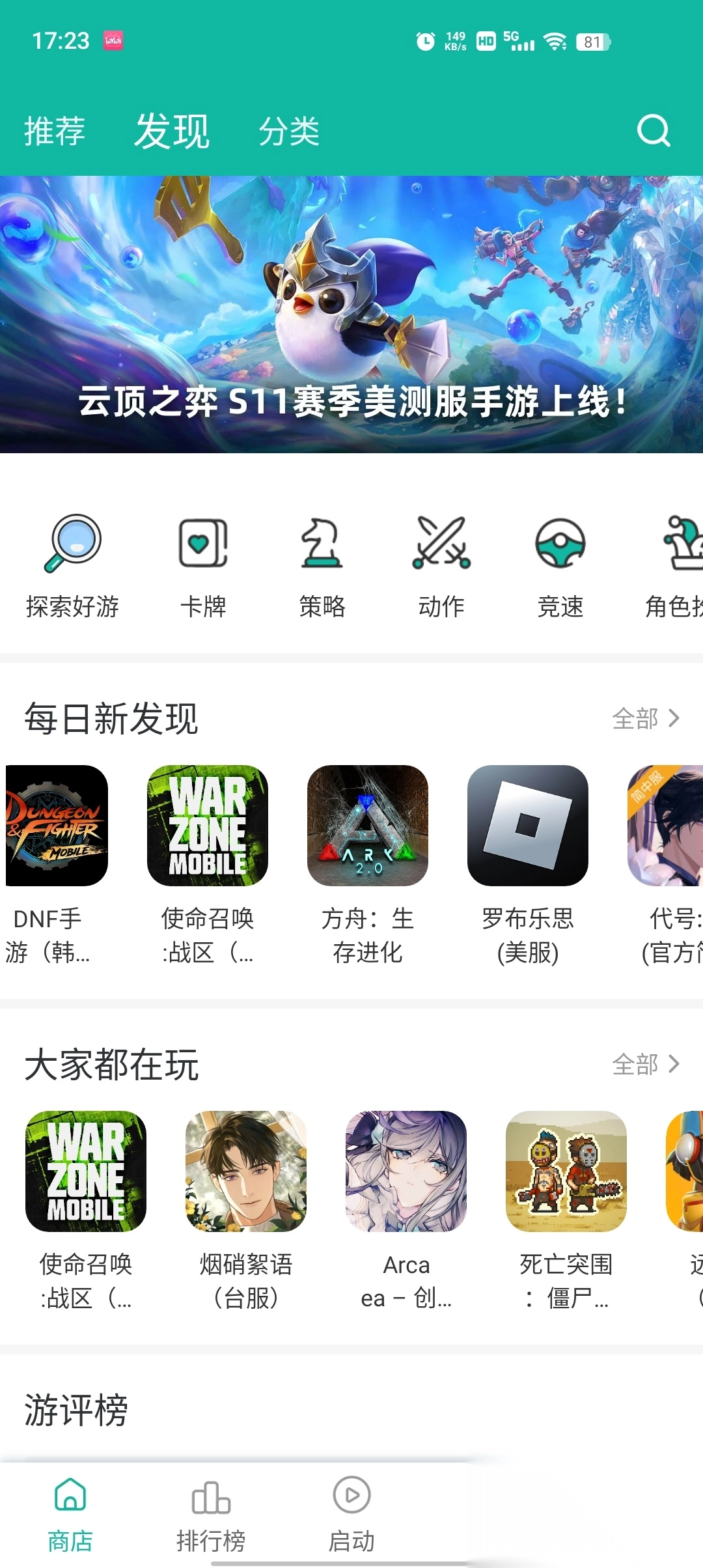Open the search icon in top bar

[x=653, y=131]
